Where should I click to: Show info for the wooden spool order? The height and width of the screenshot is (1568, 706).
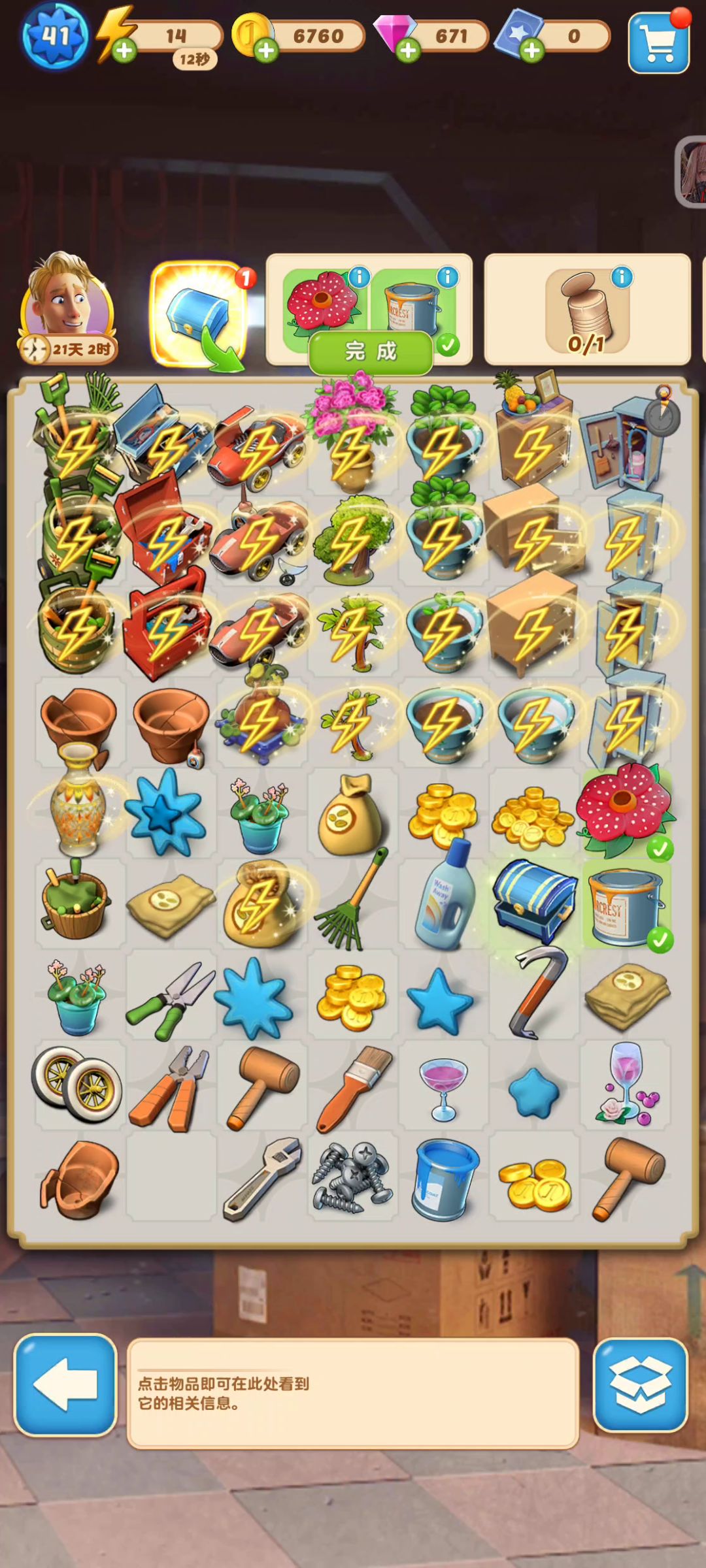coord(622,278)
